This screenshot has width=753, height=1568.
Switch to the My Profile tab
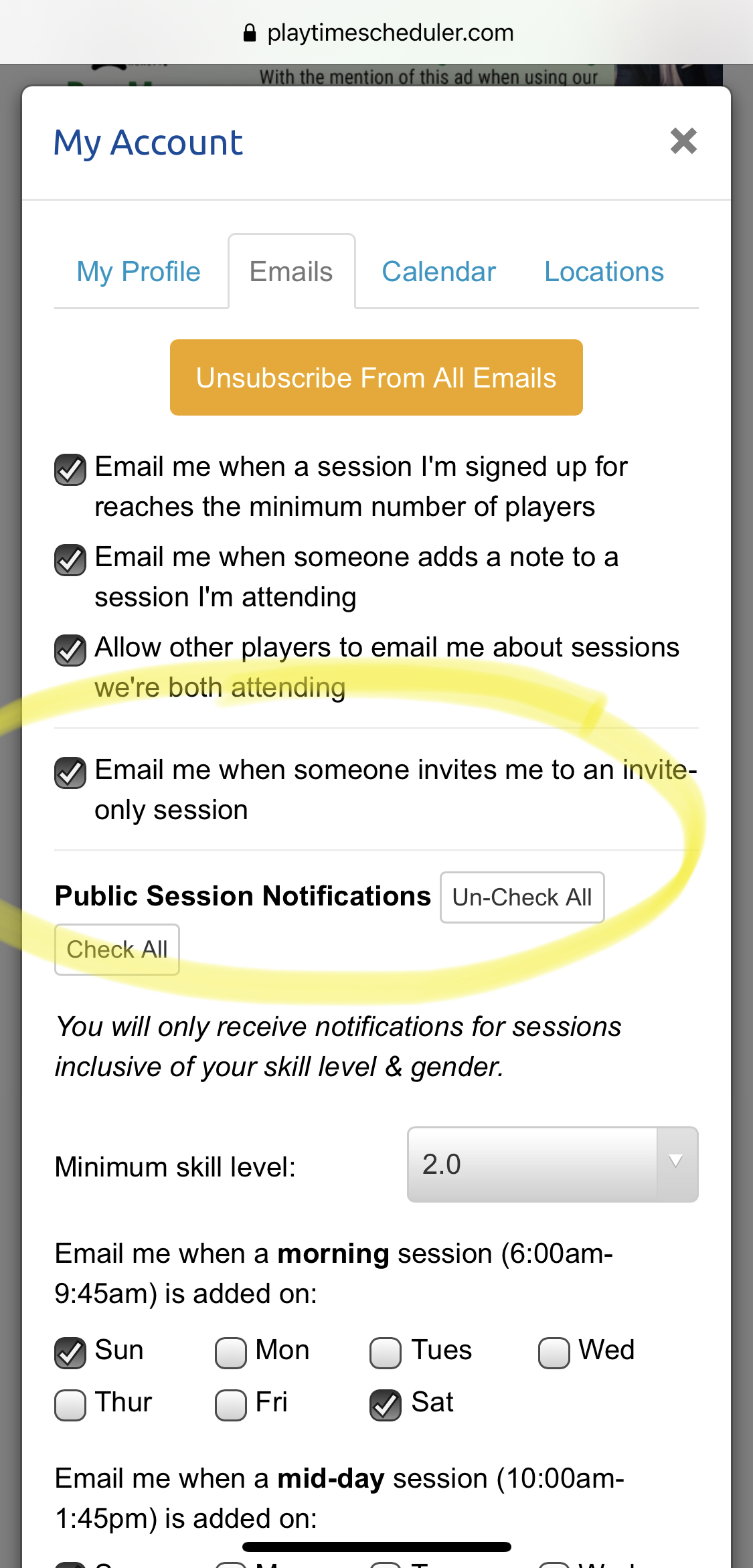139,272
